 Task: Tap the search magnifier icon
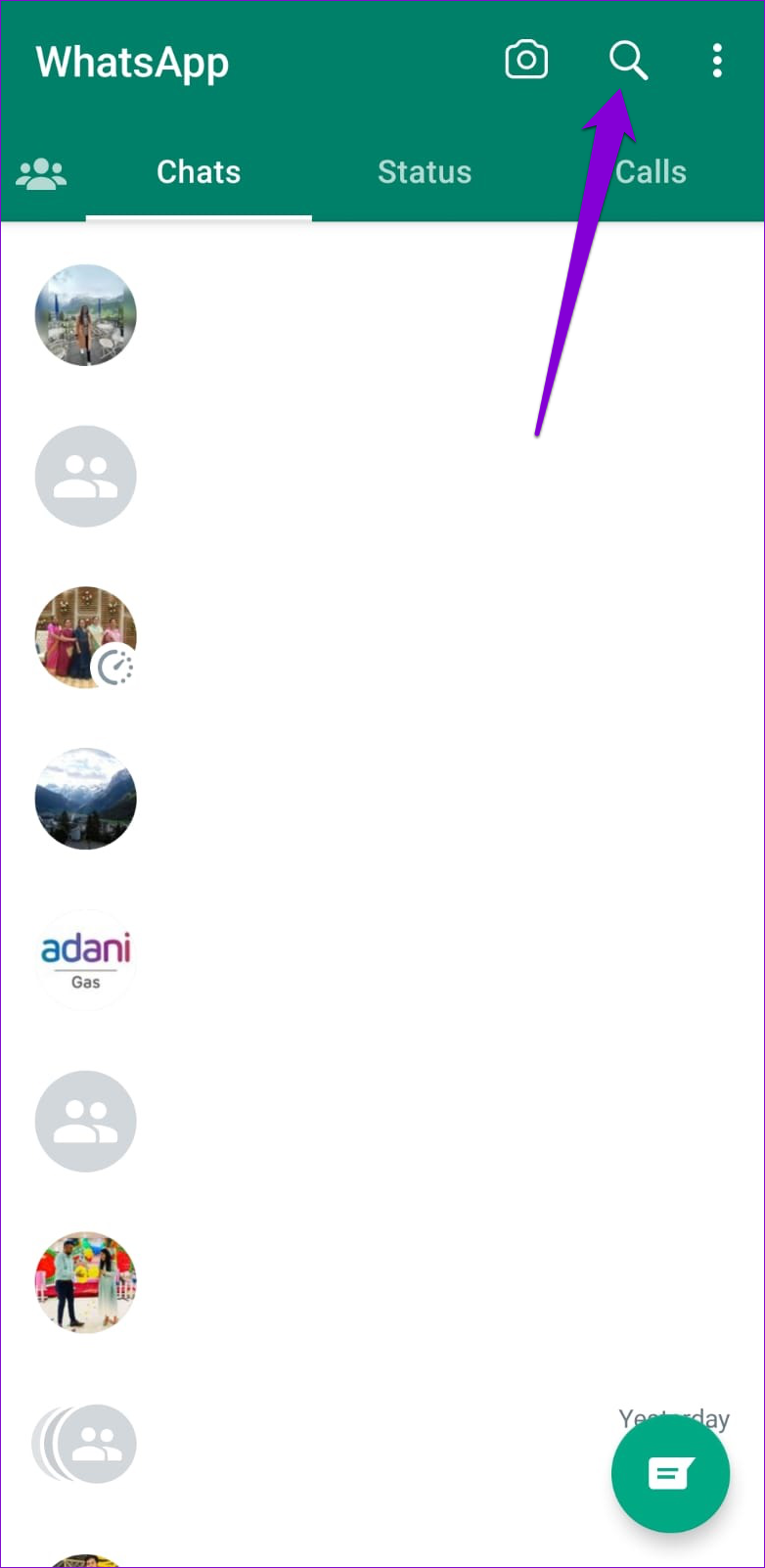pos(628,61)
